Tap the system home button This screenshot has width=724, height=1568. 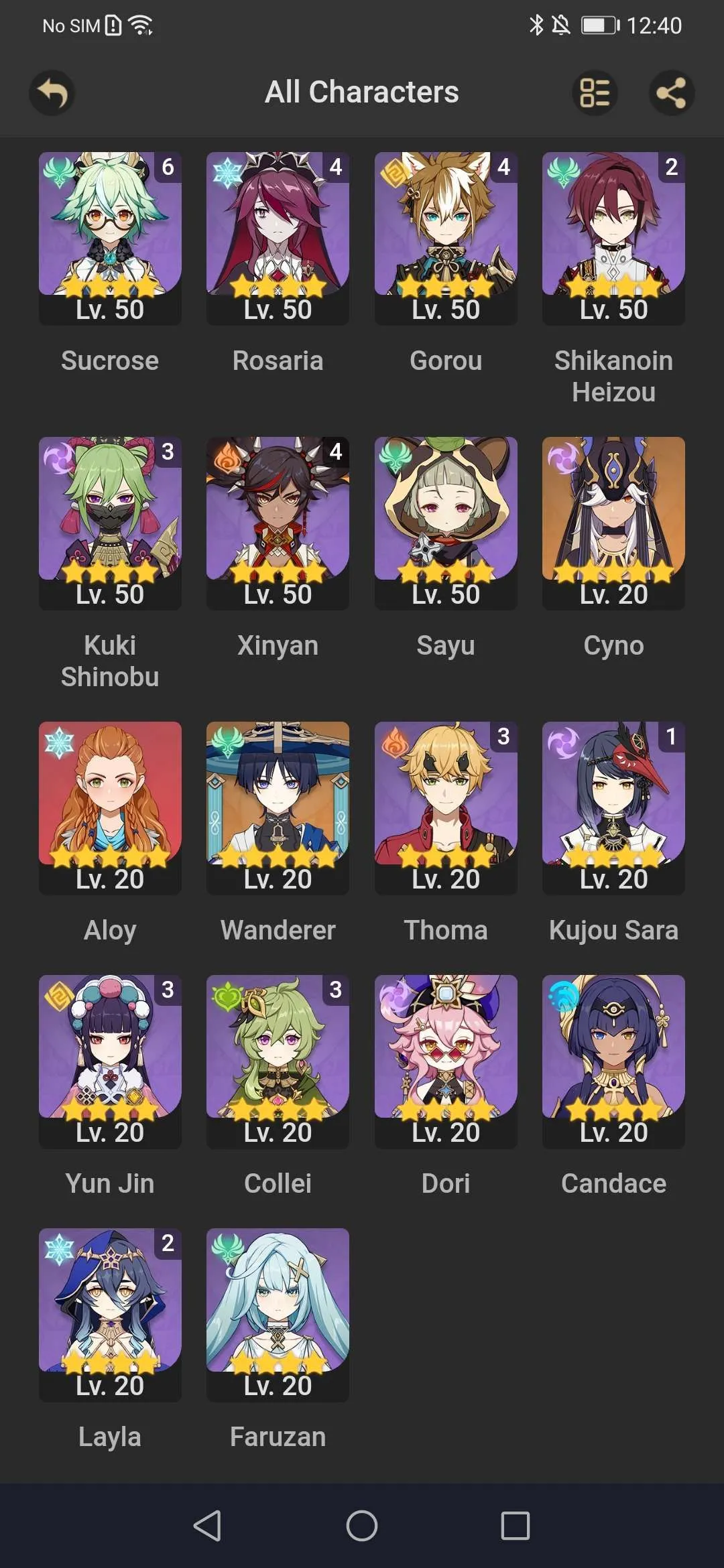click(362, 1526)
